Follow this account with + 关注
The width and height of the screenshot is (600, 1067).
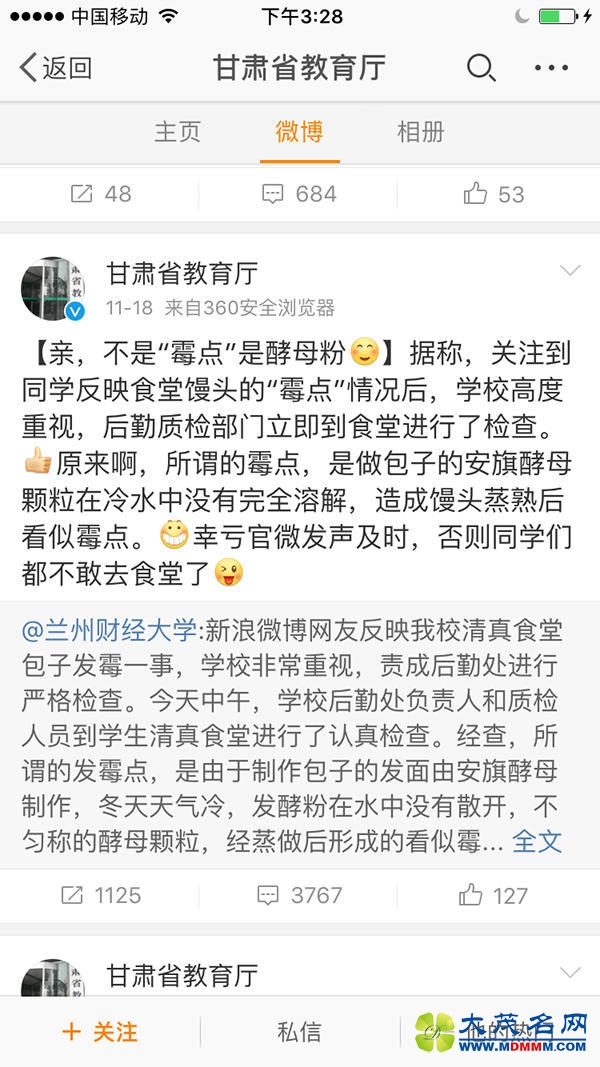click(x=100, y=1032)
